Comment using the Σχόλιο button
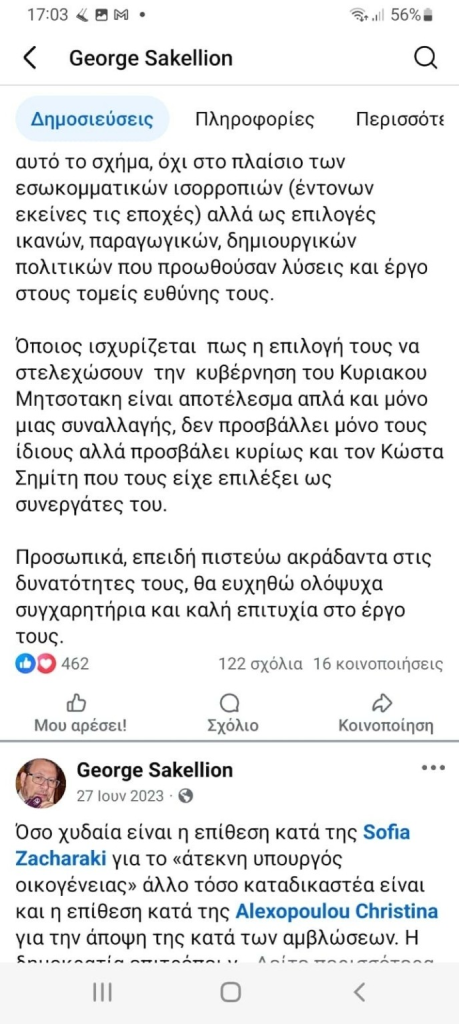The image size is (459, 1024). pyautogui.click(x=232, y=714)
